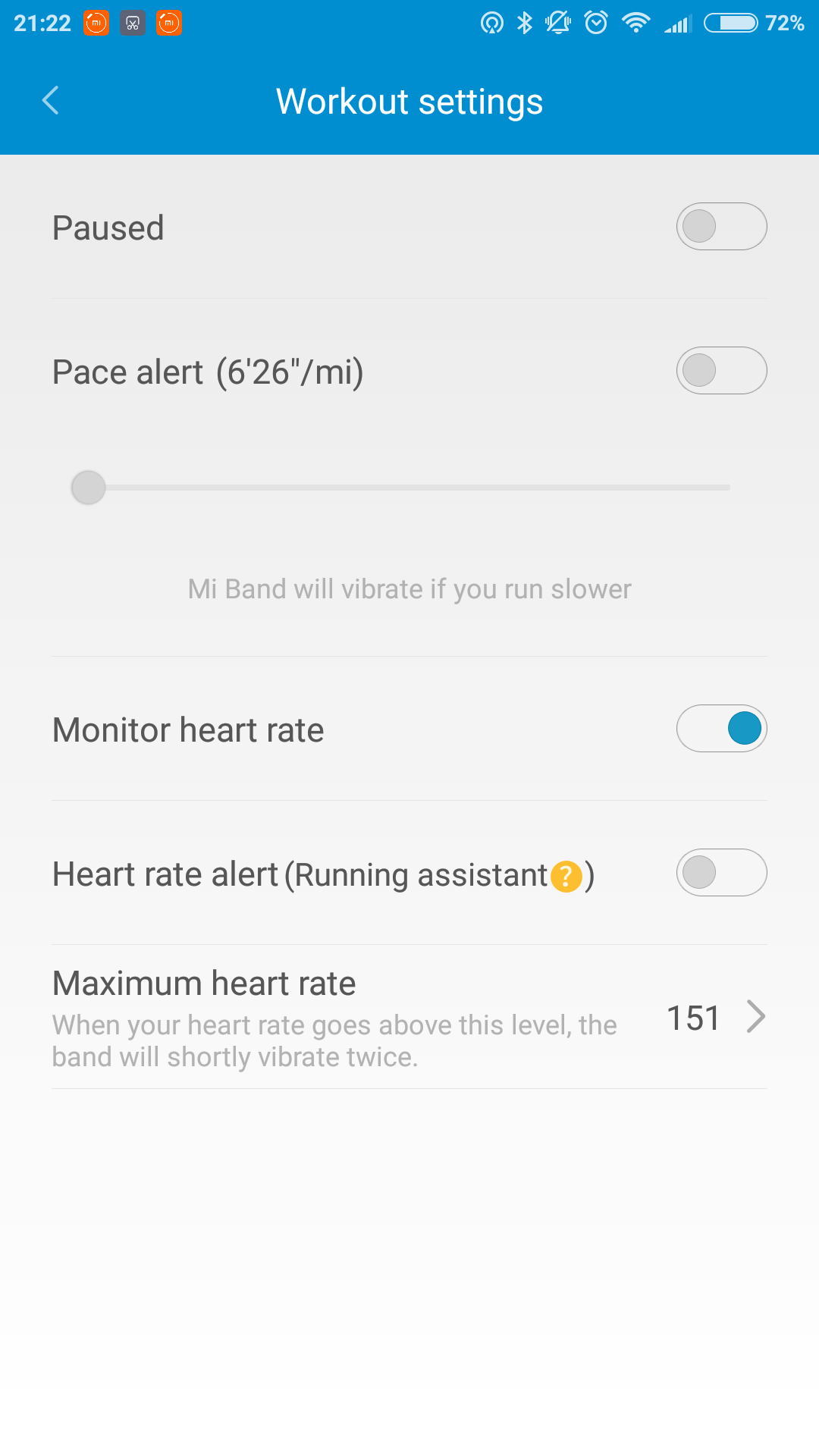Switch on Heart rate alert

[721, 873]
